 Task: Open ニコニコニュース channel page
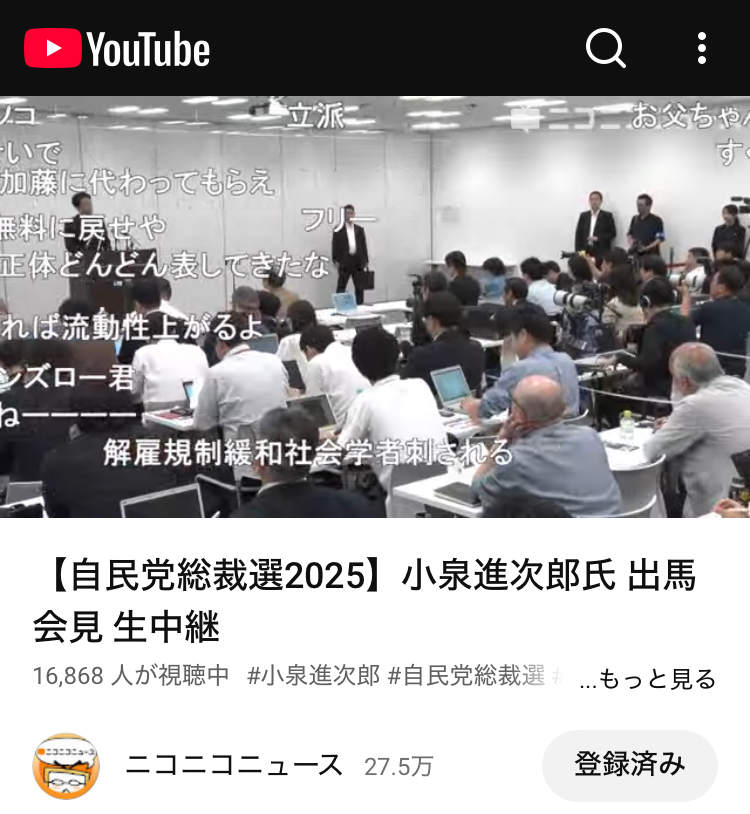(233, 766)
